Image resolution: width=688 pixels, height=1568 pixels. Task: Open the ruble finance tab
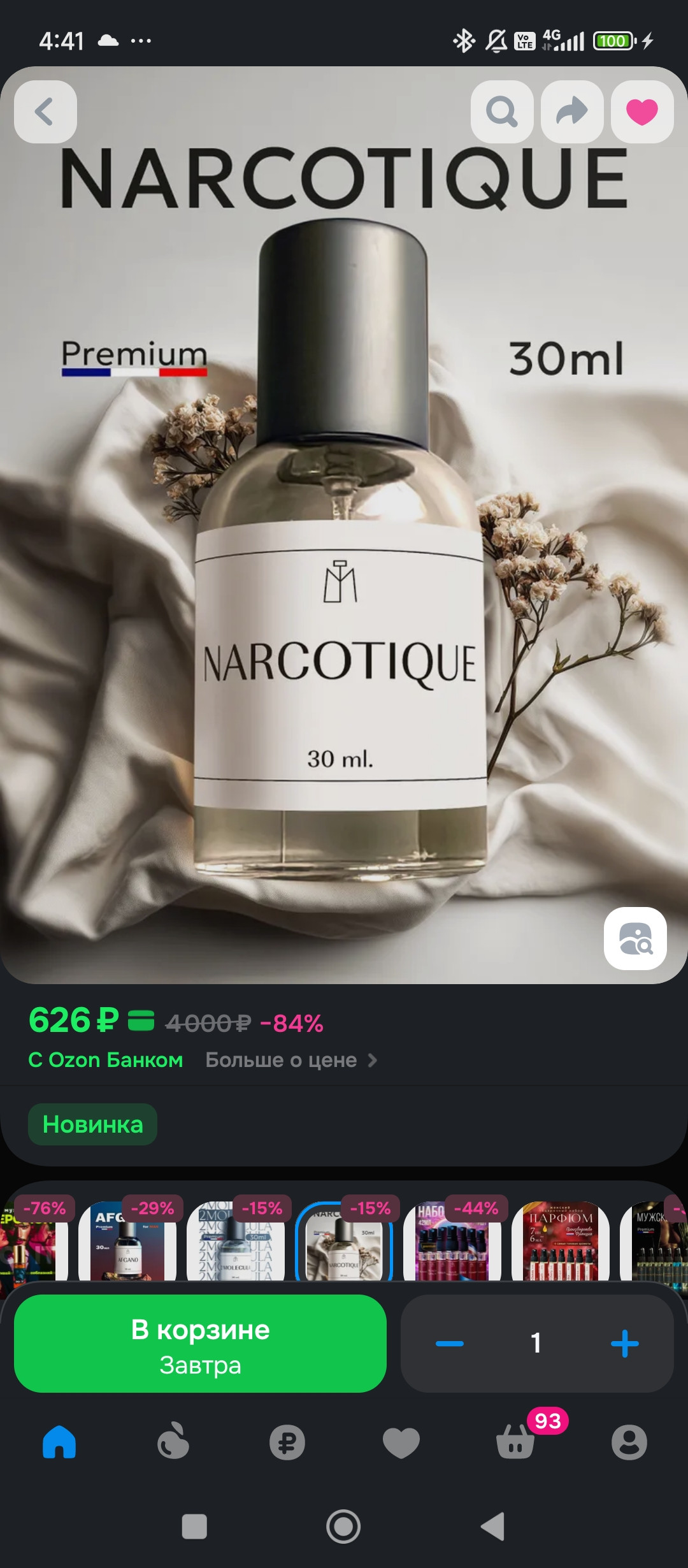coord(287,1442)
